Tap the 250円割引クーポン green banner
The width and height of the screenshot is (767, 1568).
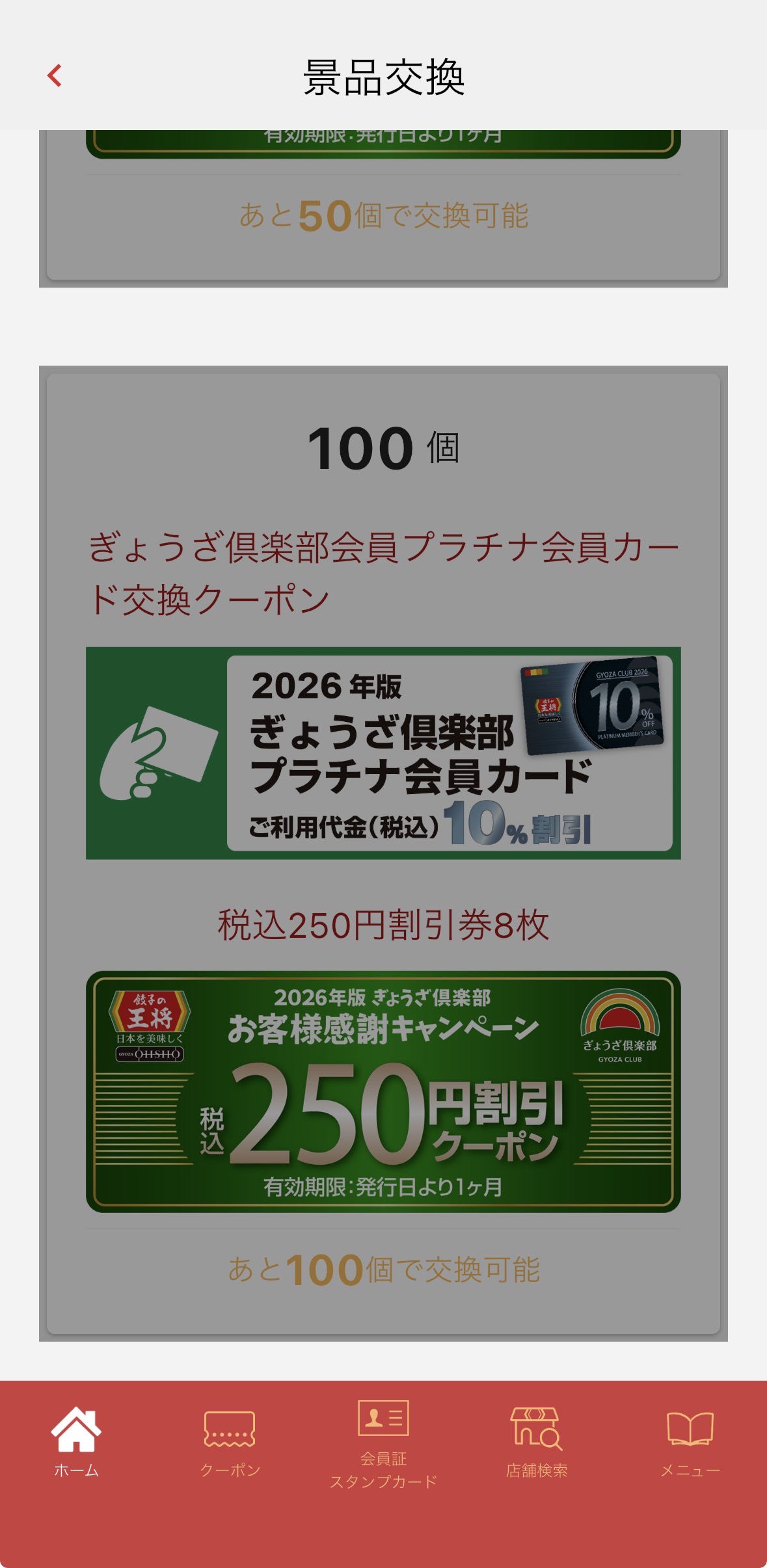click(x=383, y=1089)
